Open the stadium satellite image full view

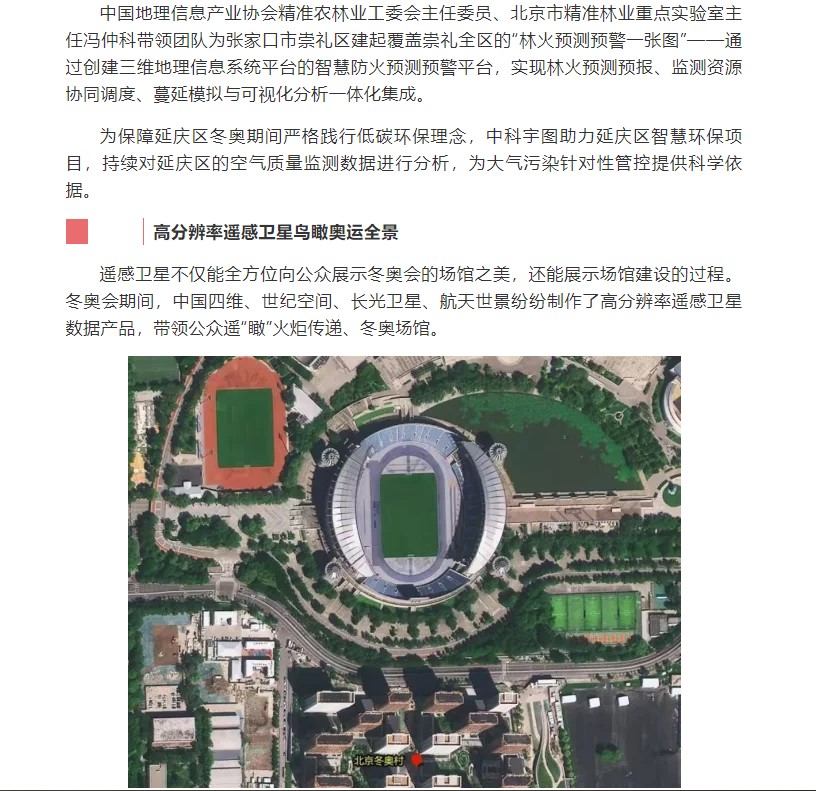coord(404,571)
